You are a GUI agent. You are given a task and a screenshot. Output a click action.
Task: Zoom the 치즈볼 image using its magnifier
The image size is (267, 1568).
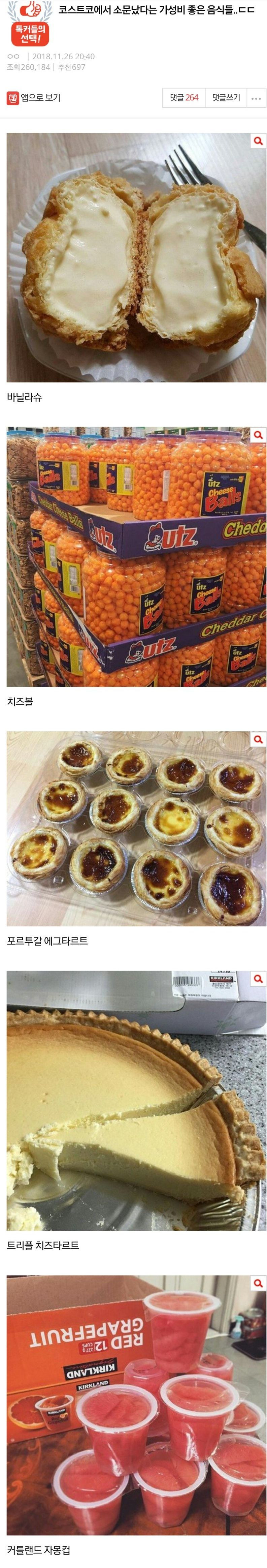[258, 435]
